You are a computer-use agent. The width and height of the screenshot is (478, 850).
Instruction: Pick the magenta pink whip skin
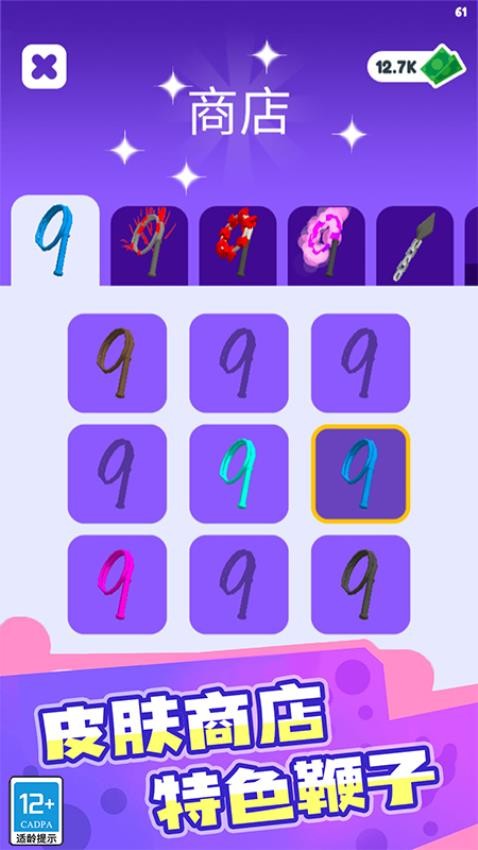pos(117,584)
